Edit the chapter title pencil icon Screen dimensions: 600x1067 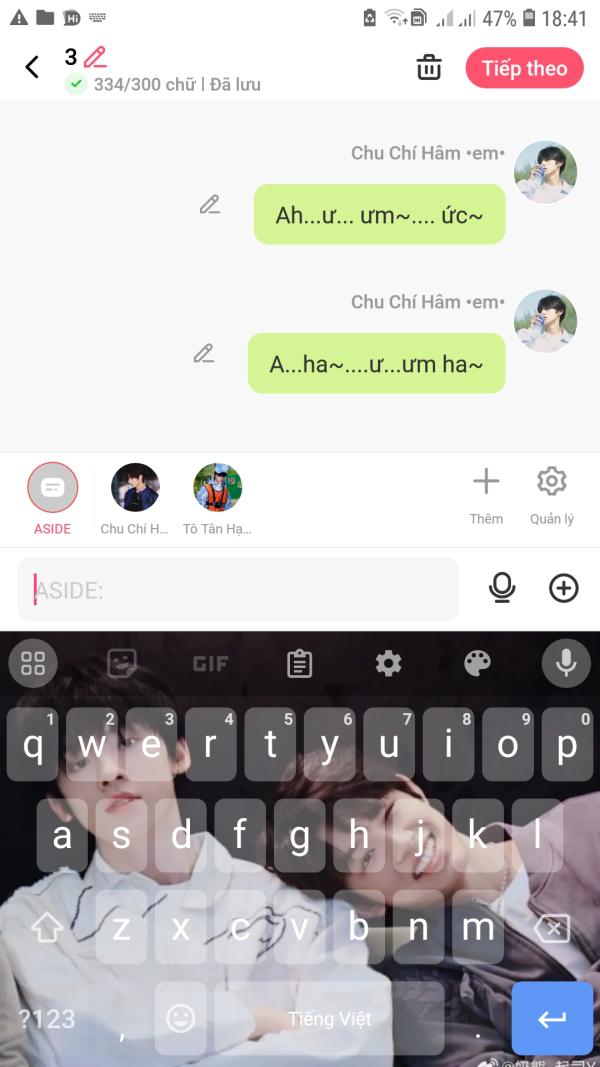(x=95, y=57)
